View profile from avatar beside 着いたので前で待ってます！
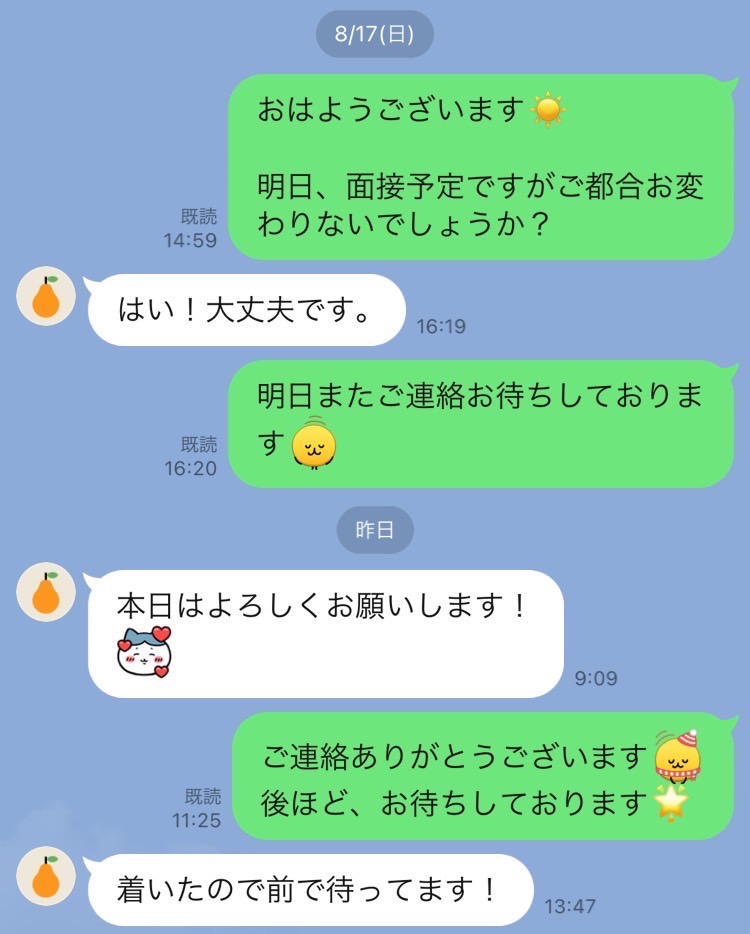The image size is (750, 934). click(x=46, y=875)
